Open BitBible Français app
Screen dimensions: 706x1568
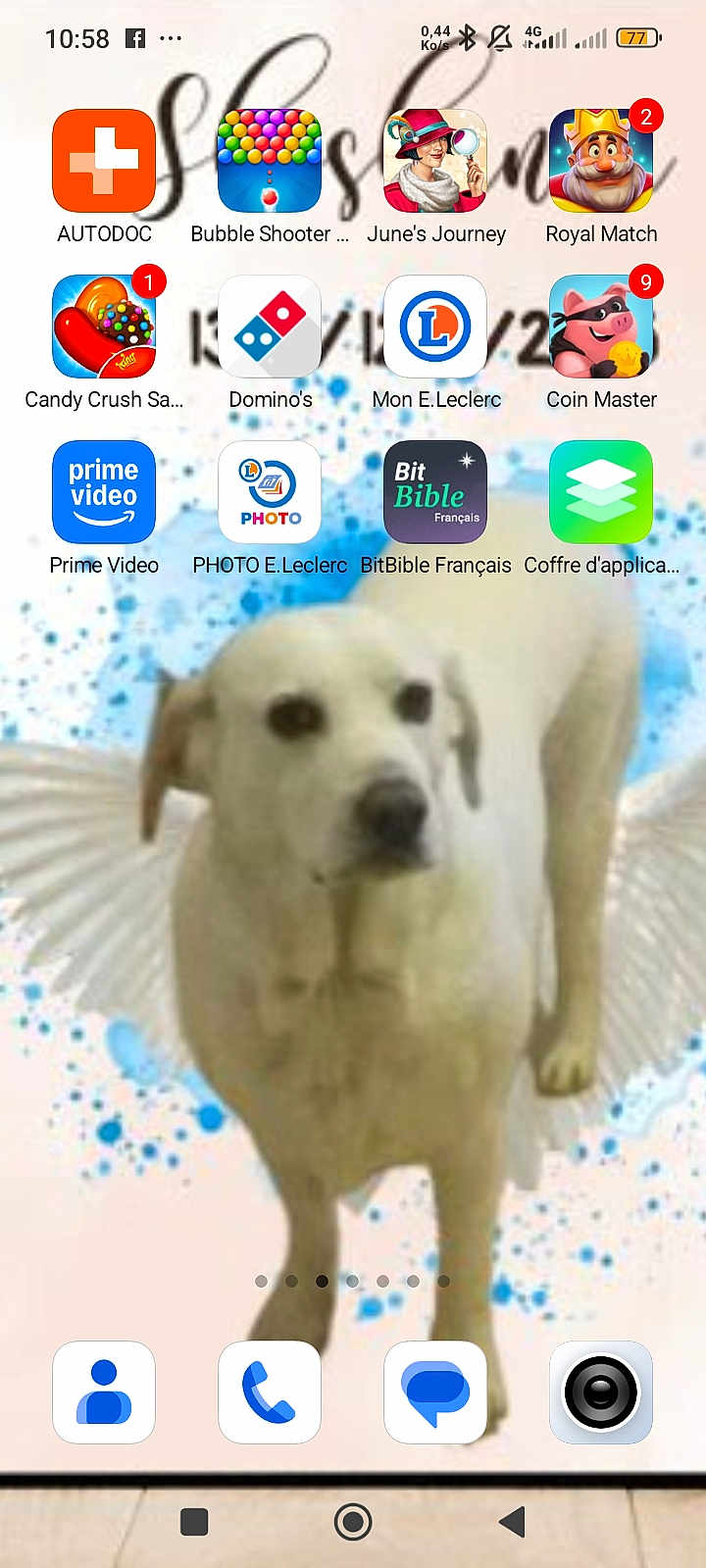(435, 492)
